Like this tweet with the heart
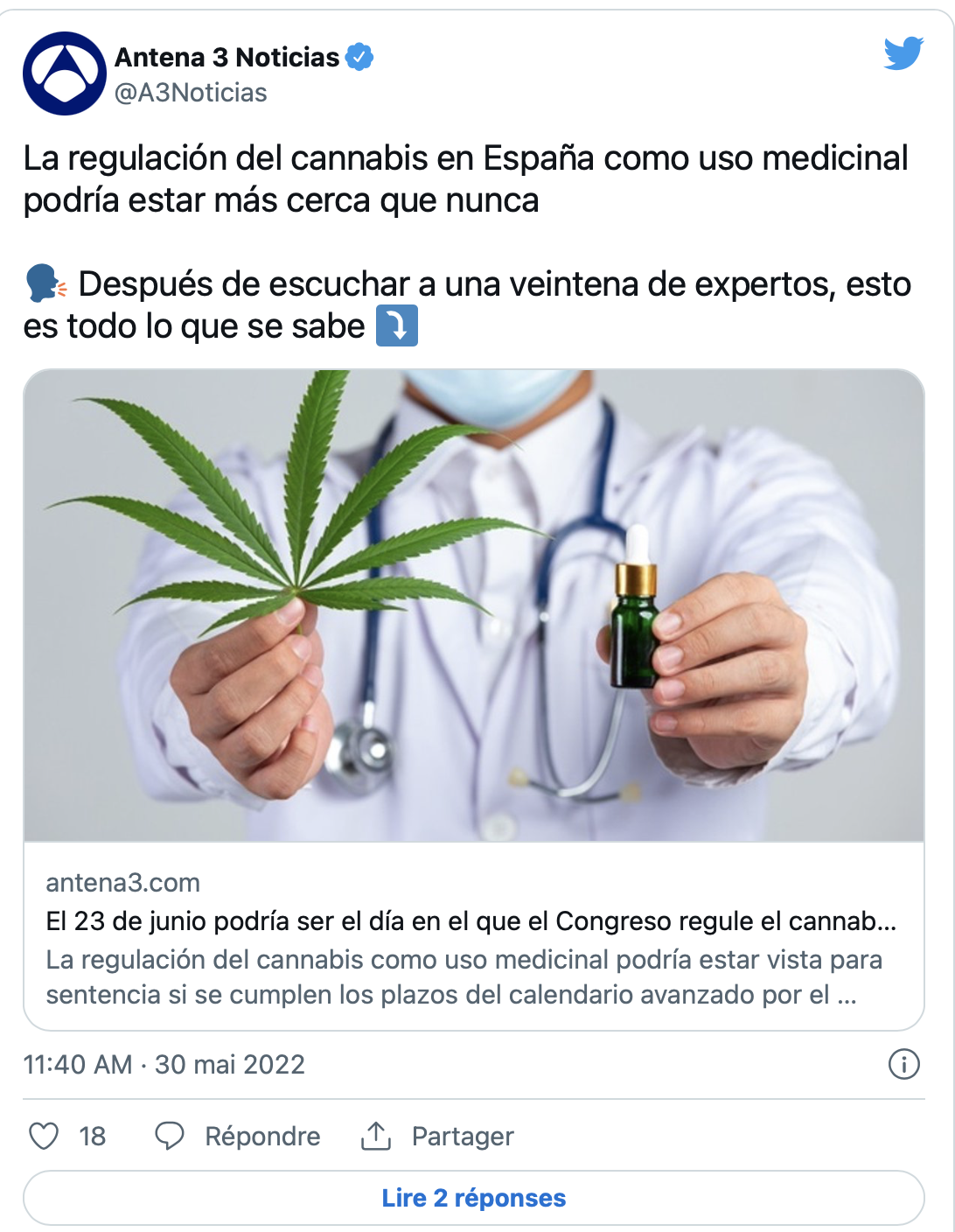955x1232 pixels. pos(45,1136)
